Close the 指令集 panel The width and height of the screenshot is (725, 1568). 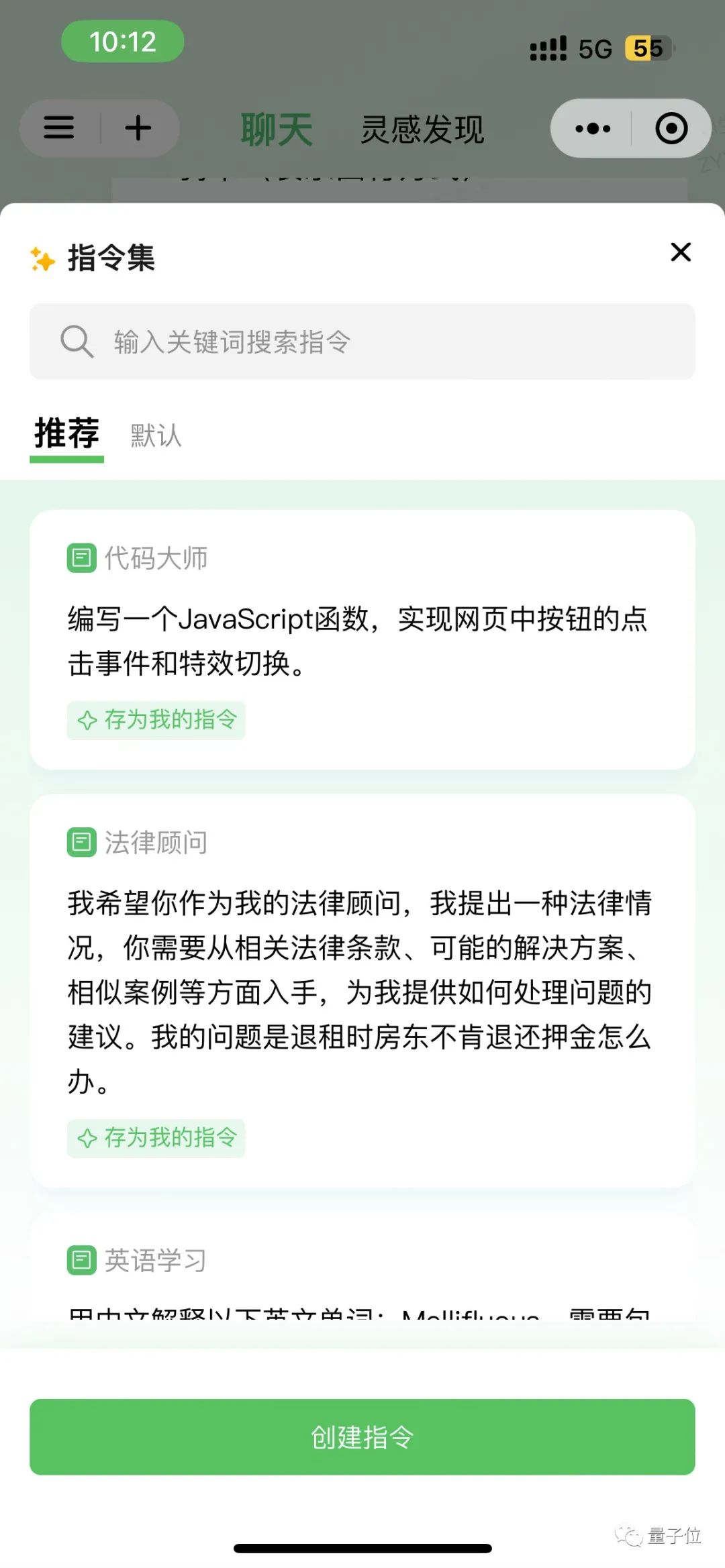tap(681, 252)
